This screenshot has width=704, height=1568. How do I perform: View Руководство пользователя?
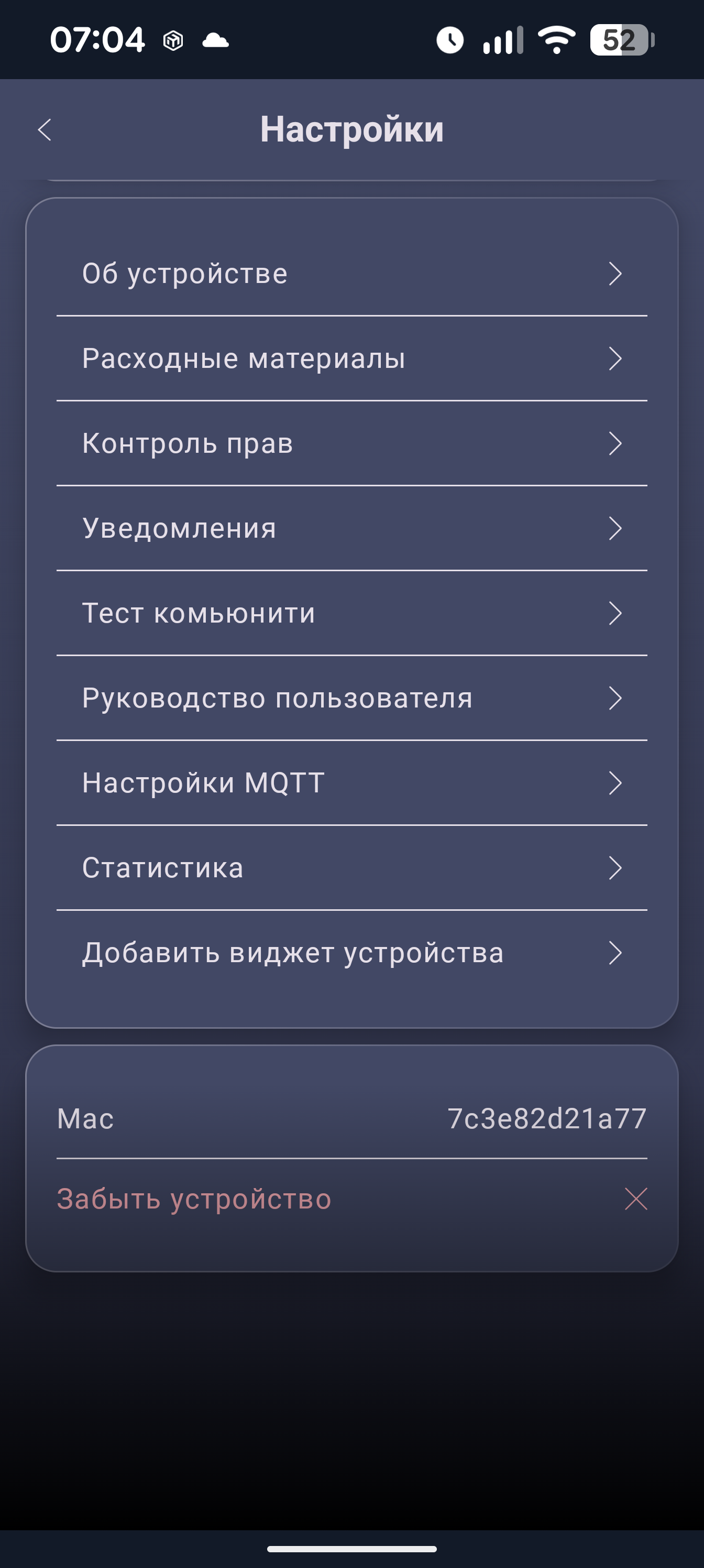coord(351,698)
